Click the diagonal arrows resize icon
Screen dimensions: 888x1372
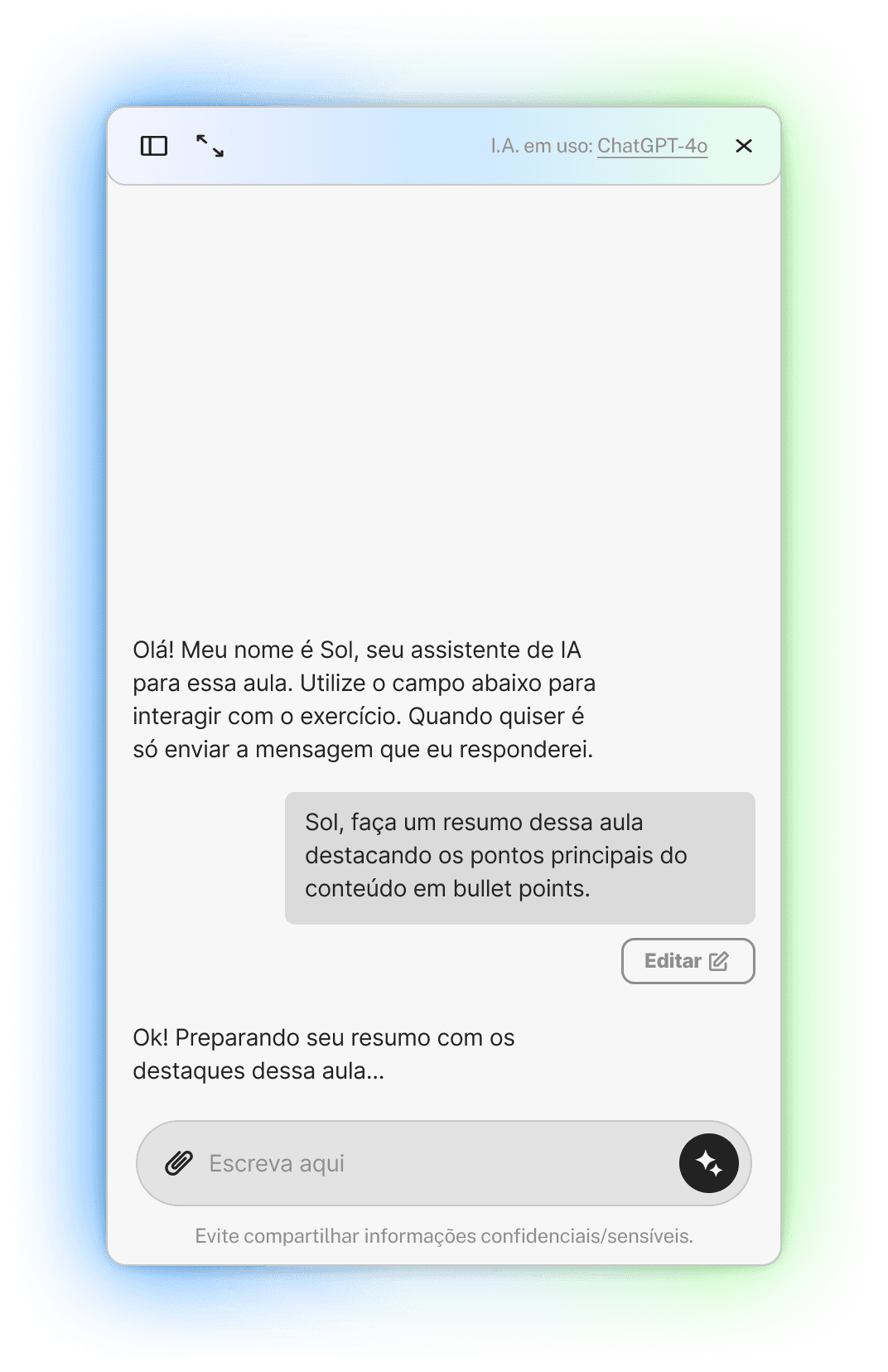click(210, 147)
